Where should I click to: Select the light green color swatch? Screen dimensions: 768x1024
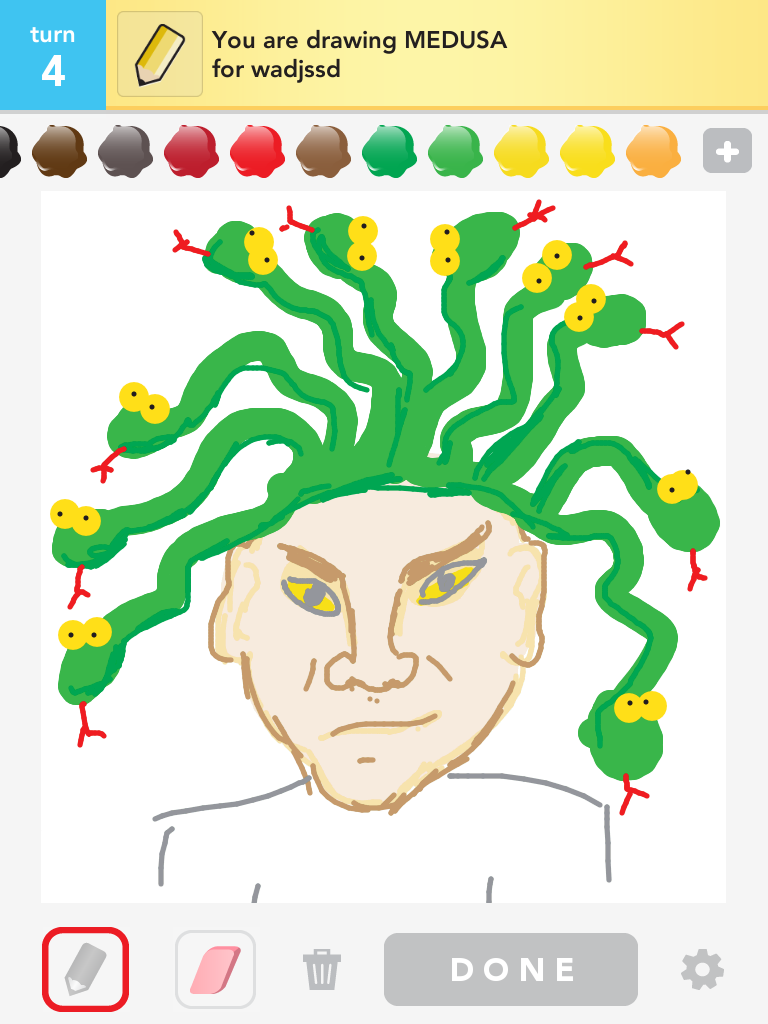click(455, 152)
